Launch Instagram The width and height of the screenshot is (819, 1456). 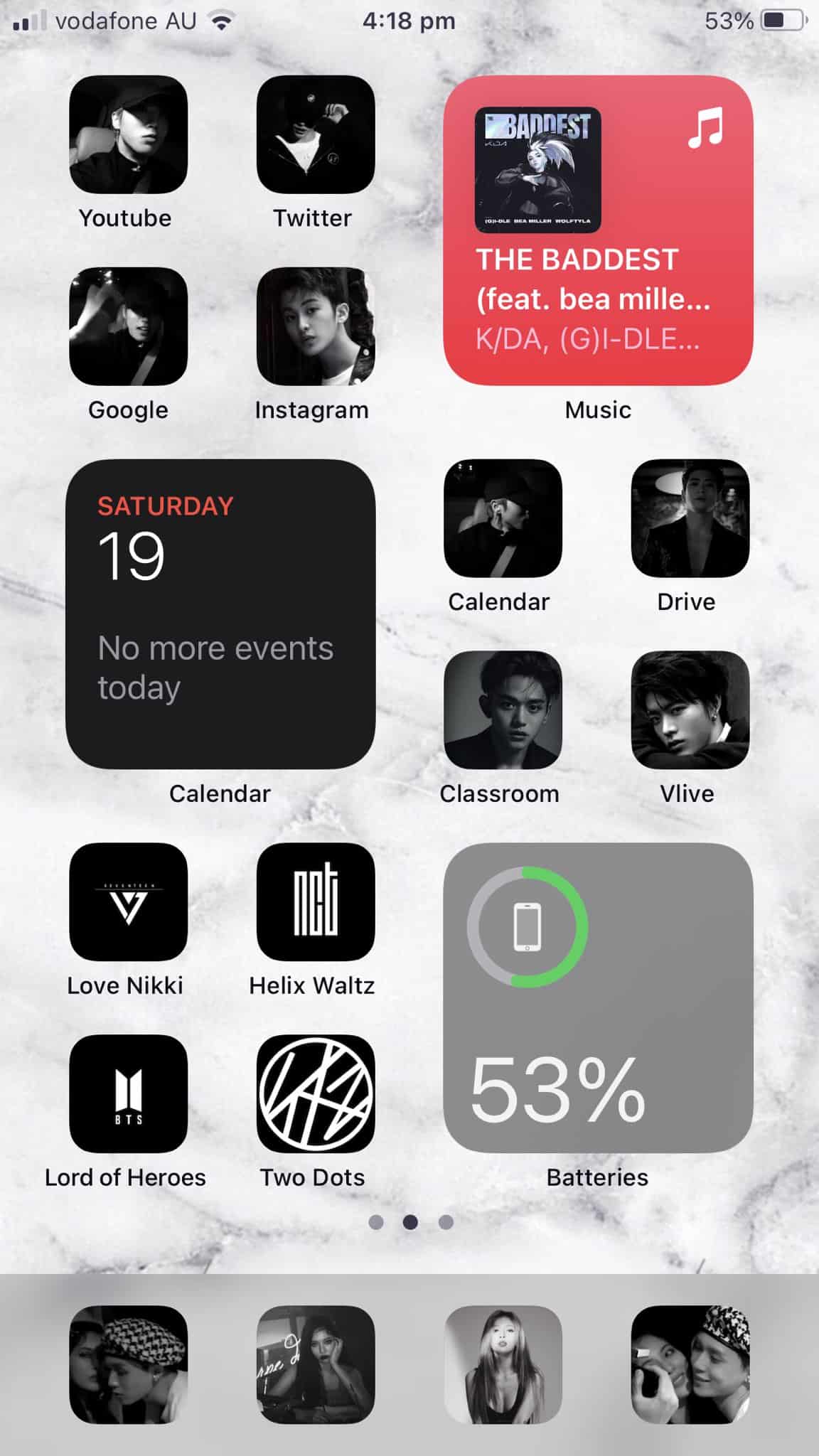(x=315, y=327)
